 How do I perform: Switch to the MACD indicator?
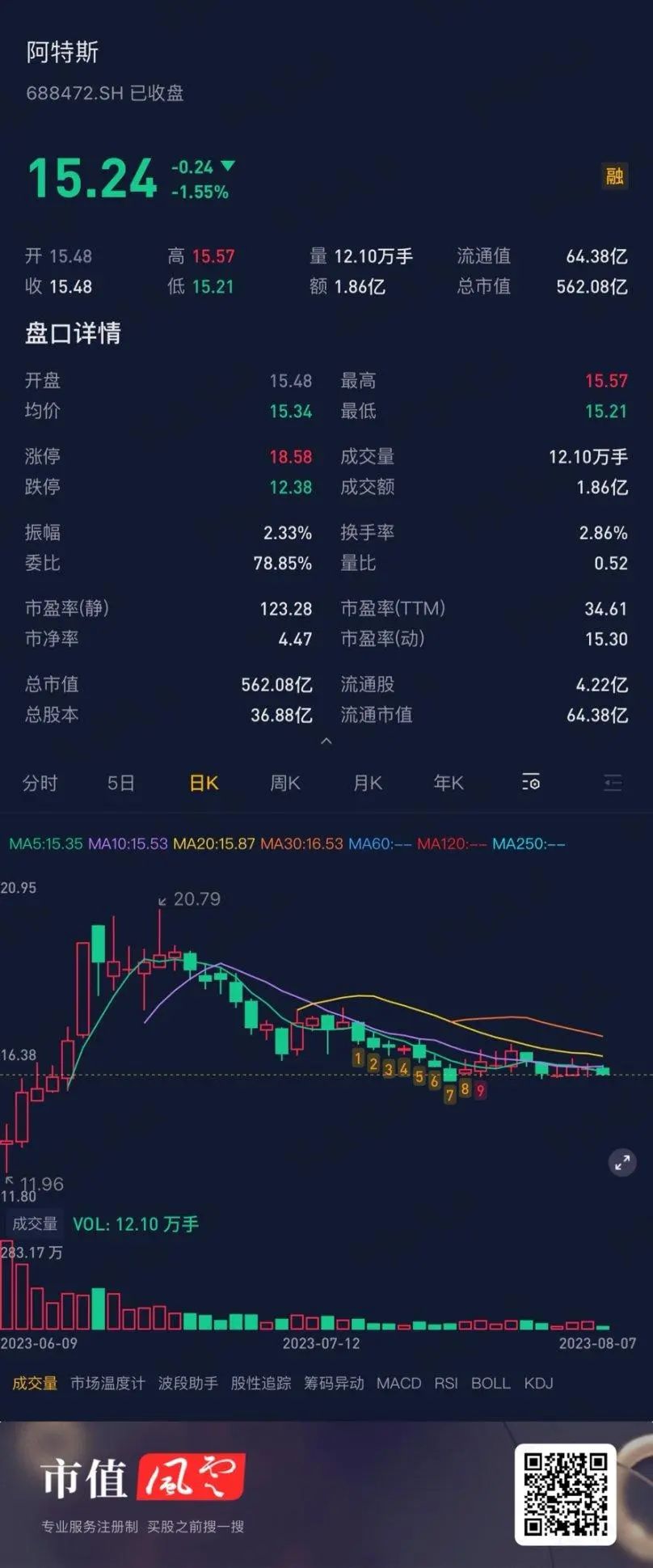click(x=398, y=1383)
